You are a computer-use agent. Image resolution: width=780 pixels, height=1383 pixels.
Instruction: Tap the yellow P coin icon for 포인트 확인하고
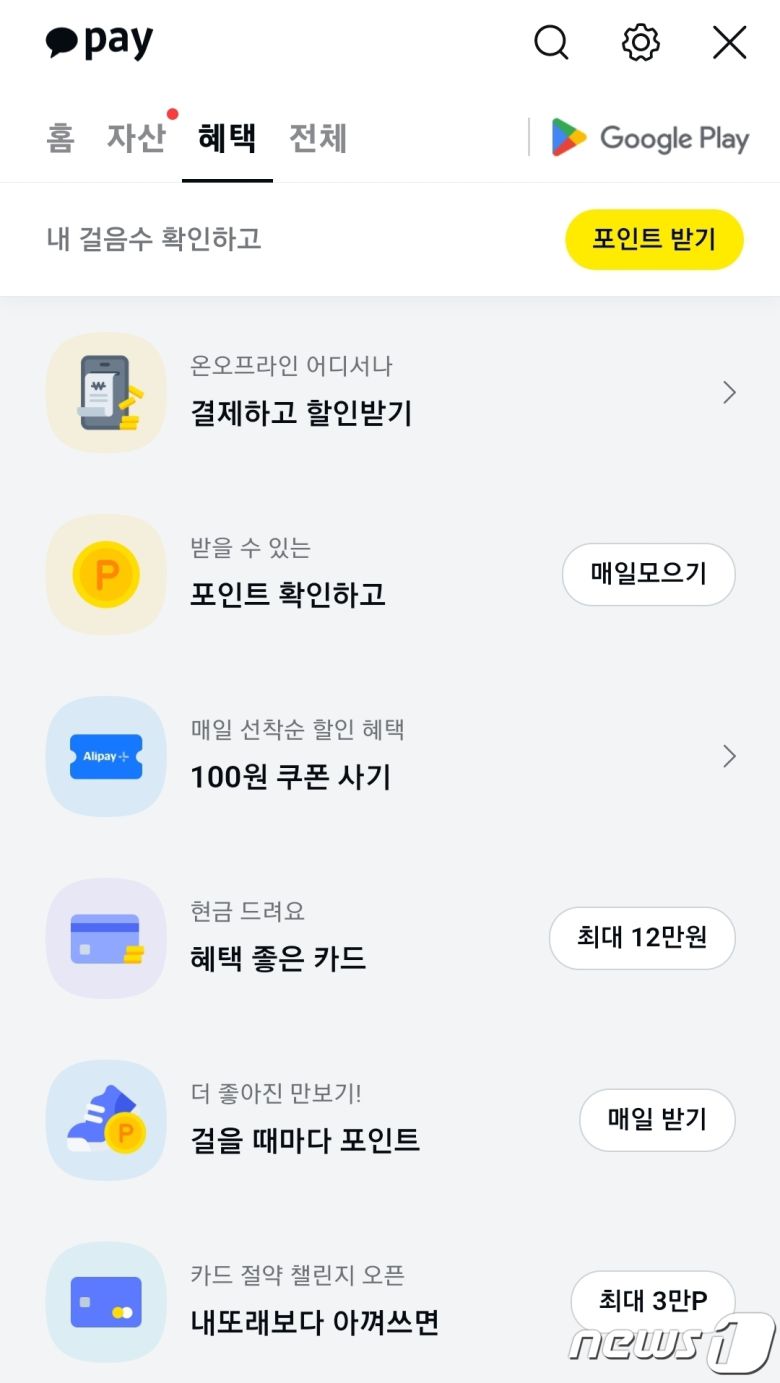(x=105, y=574)
